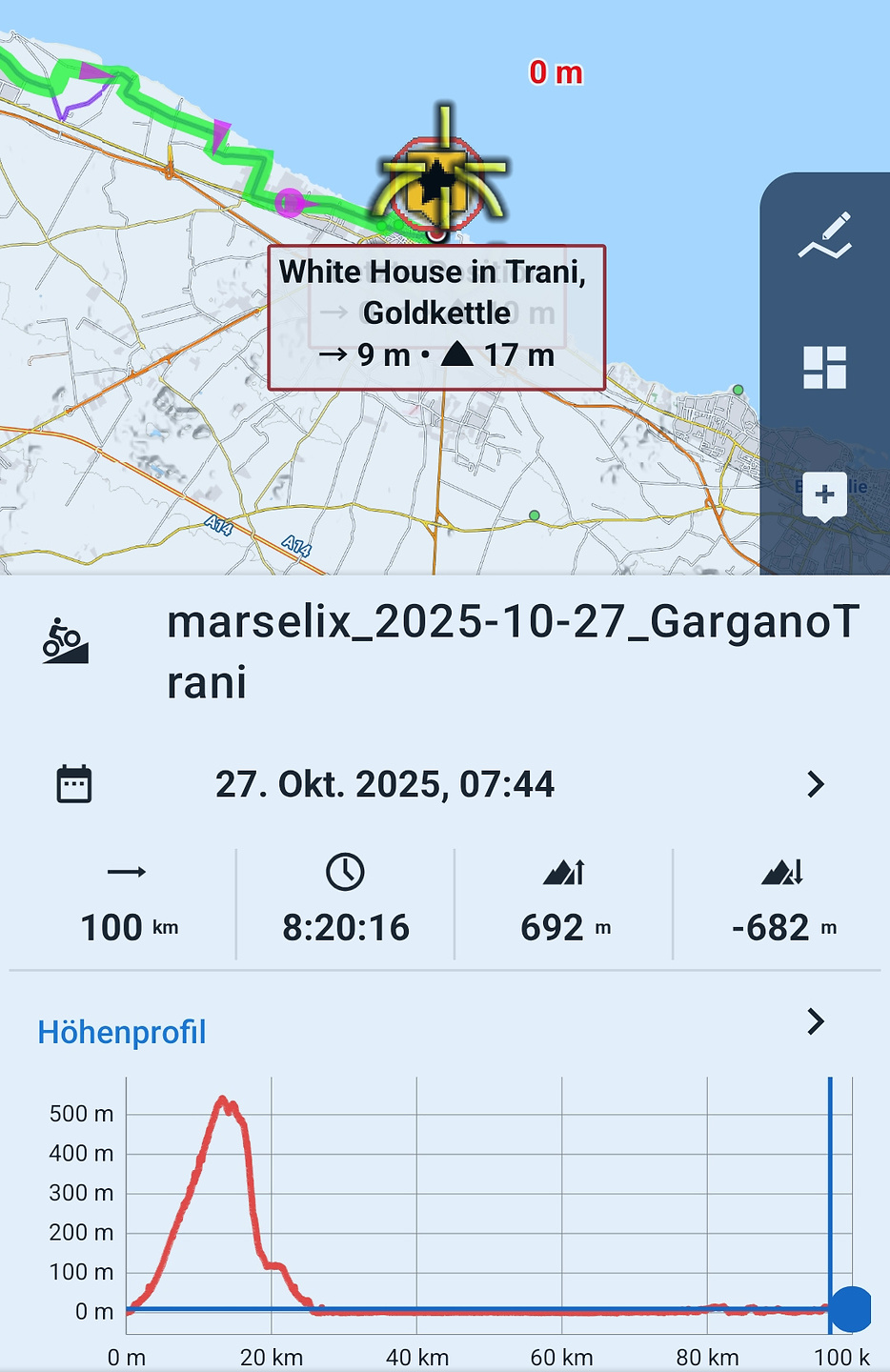Open the Höhenprofil link
The width and height of the screenshot is (890, 1372).
click(121, 1031)
